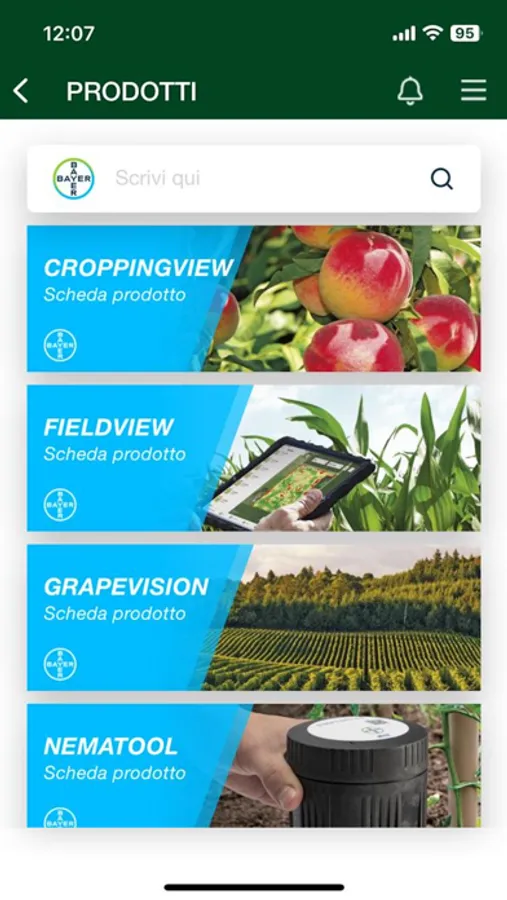Select the NEMATOOL product card
The width and height of the screenshot is (507, 900).
tap(254, 766)
